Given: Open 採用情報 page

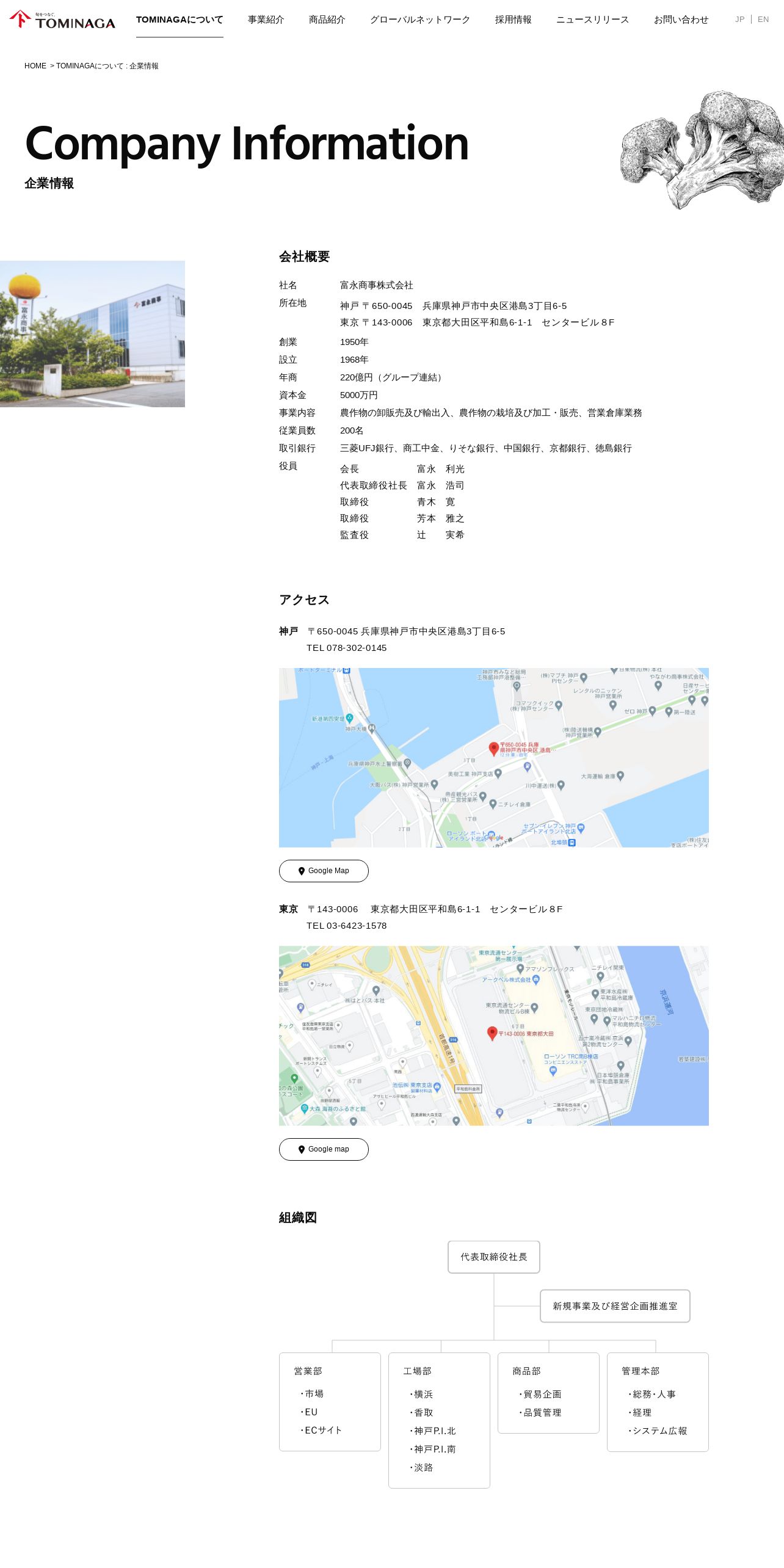Looking at the screenshot, I should [x=513, y=20].
